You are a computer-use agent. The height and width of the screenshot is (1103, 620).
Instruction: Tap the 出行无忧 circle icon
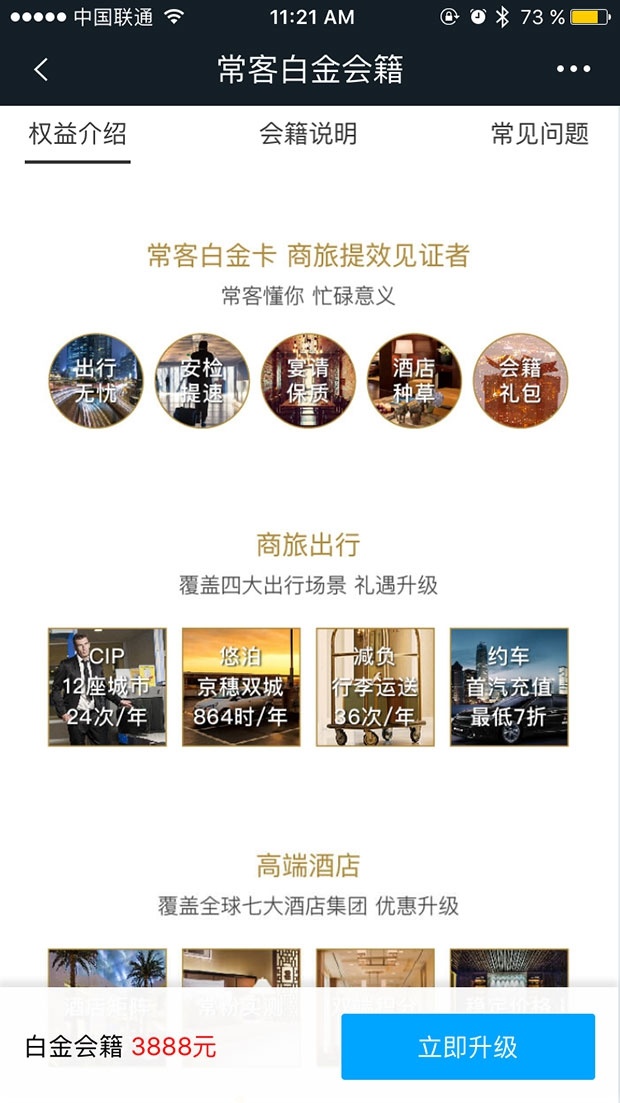96,381
